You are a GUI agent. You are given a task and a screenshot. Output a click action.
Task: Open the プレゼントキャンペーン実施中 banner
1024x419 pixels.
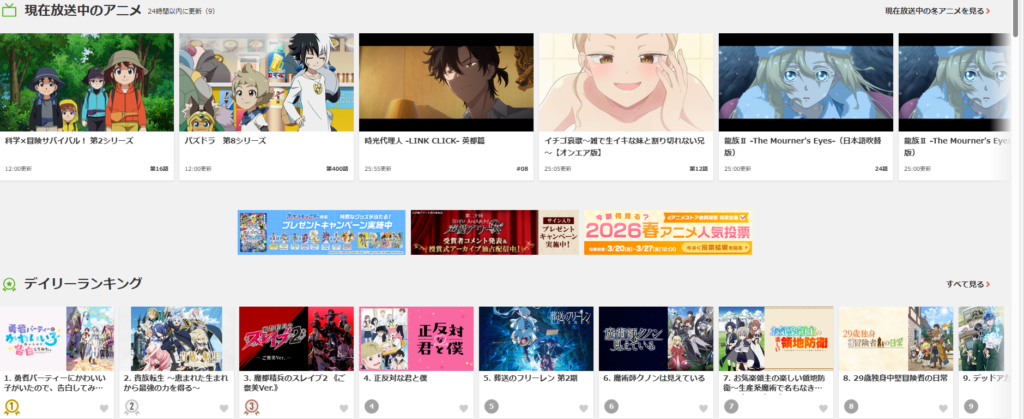(x=321, y=232)
